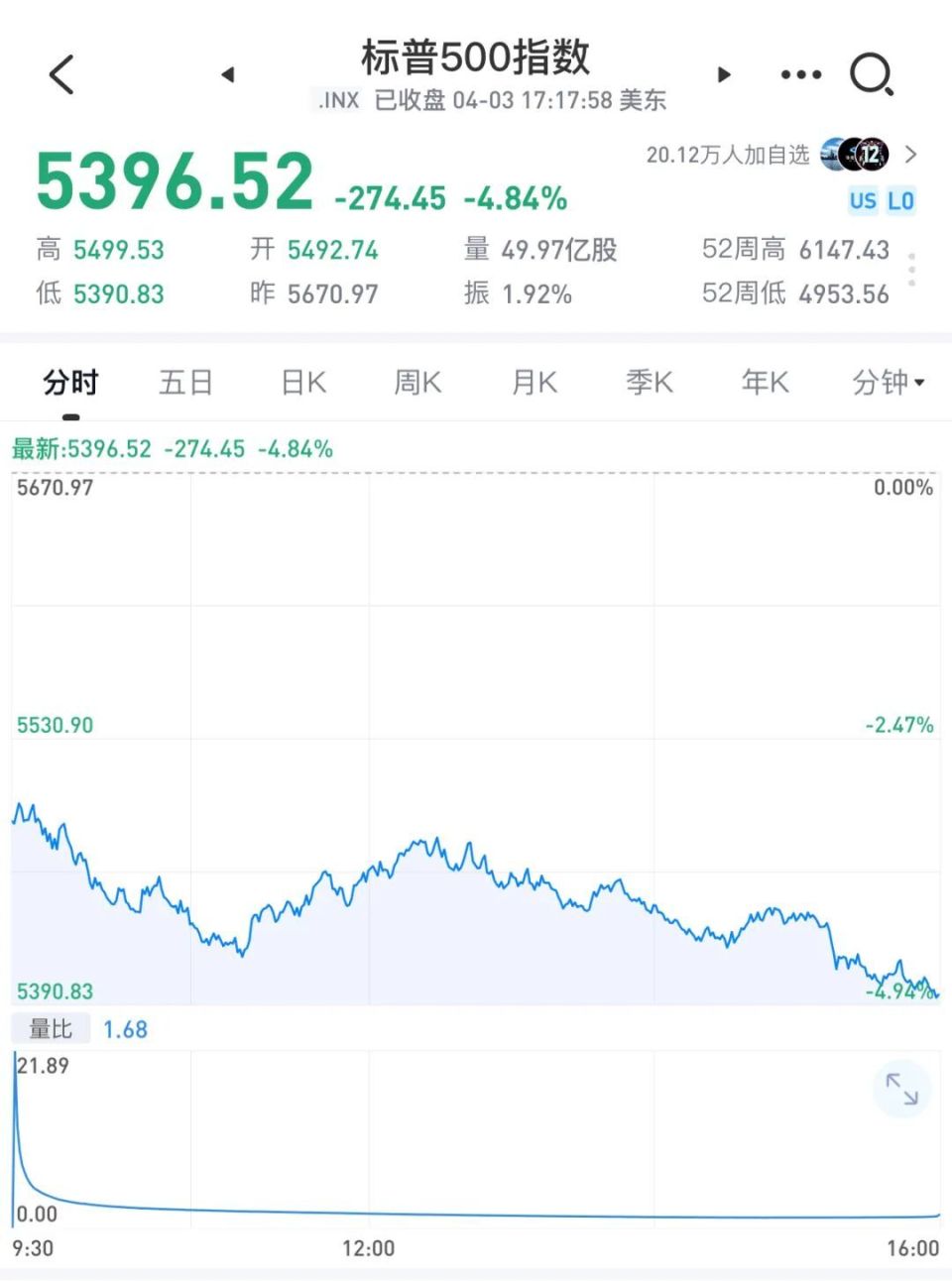Switch to the 五日 chart tab
This screenshot has height=1281, width=952.
[185, 383]
